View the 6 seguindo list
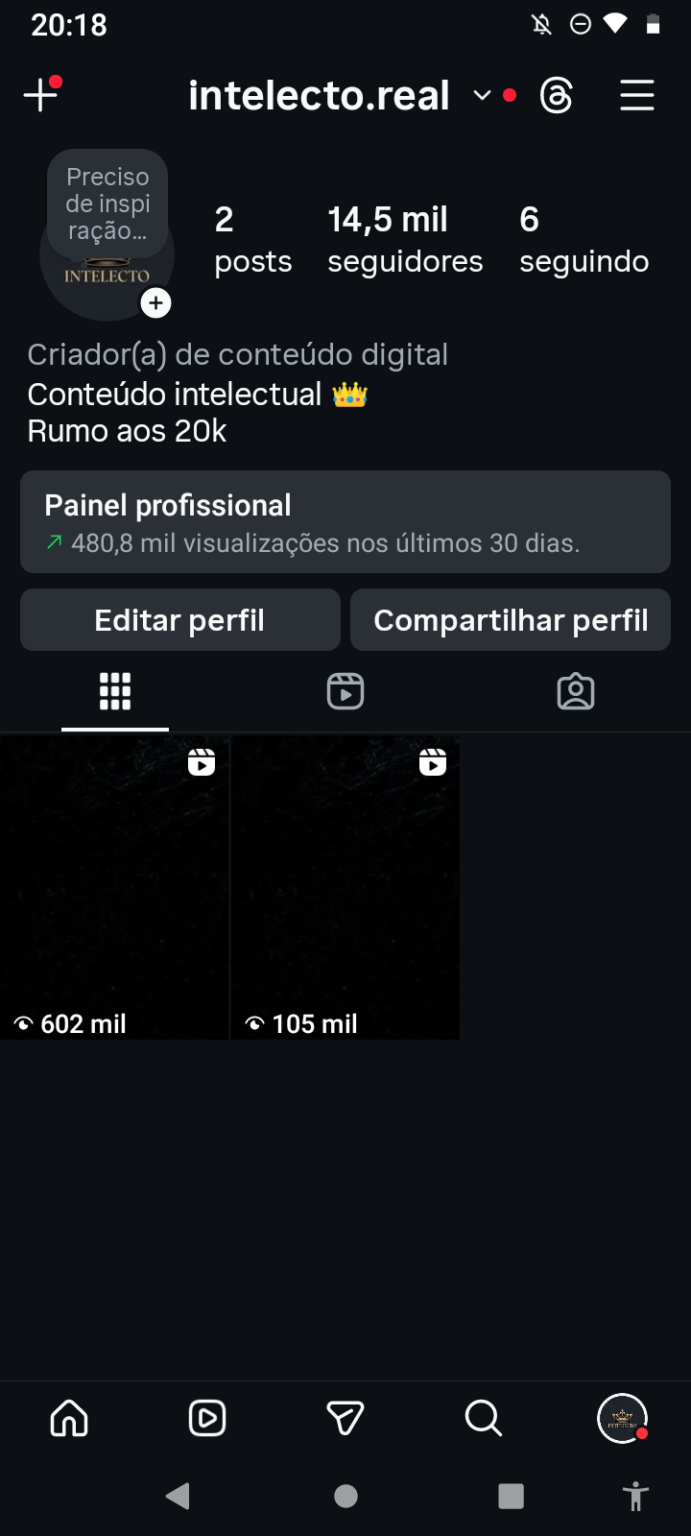Screen dimensions: 691x1536 tap(584, 240)
